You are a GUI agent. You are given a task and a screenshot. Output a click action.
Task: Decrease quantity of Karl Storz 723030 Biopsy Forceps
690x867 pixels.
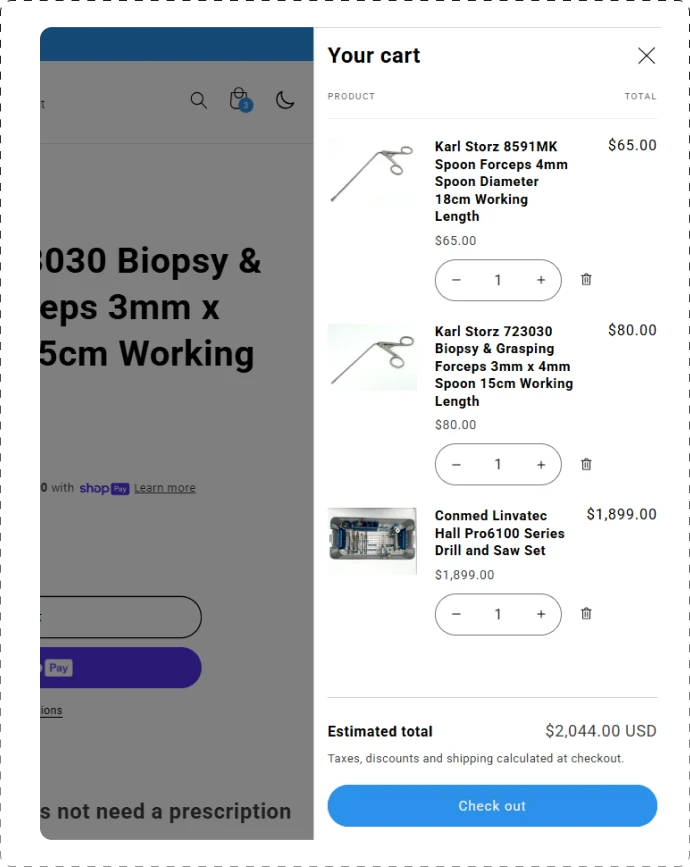point(456,464)
